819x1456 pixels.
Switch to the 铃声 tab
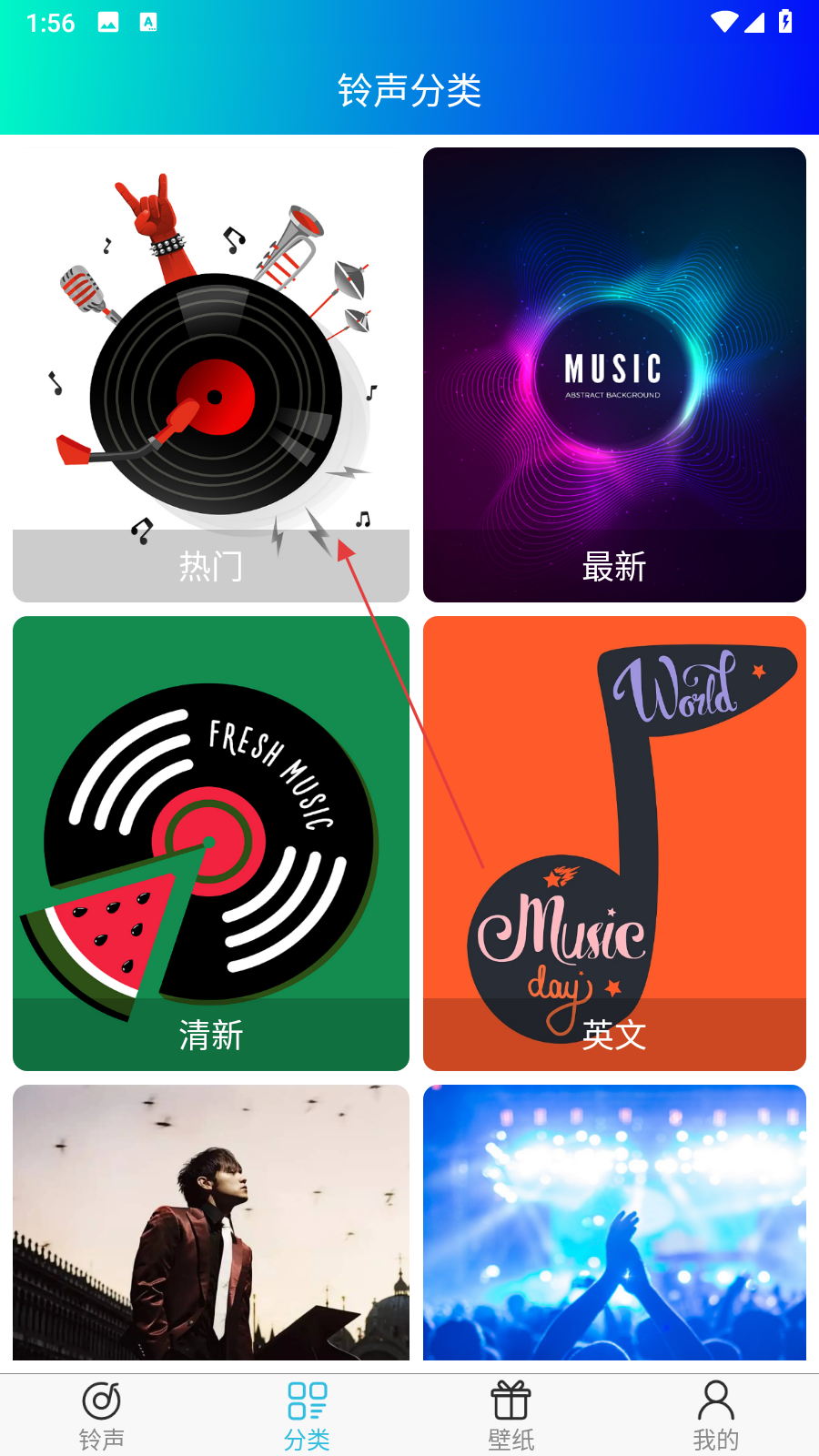point(102,1415)
